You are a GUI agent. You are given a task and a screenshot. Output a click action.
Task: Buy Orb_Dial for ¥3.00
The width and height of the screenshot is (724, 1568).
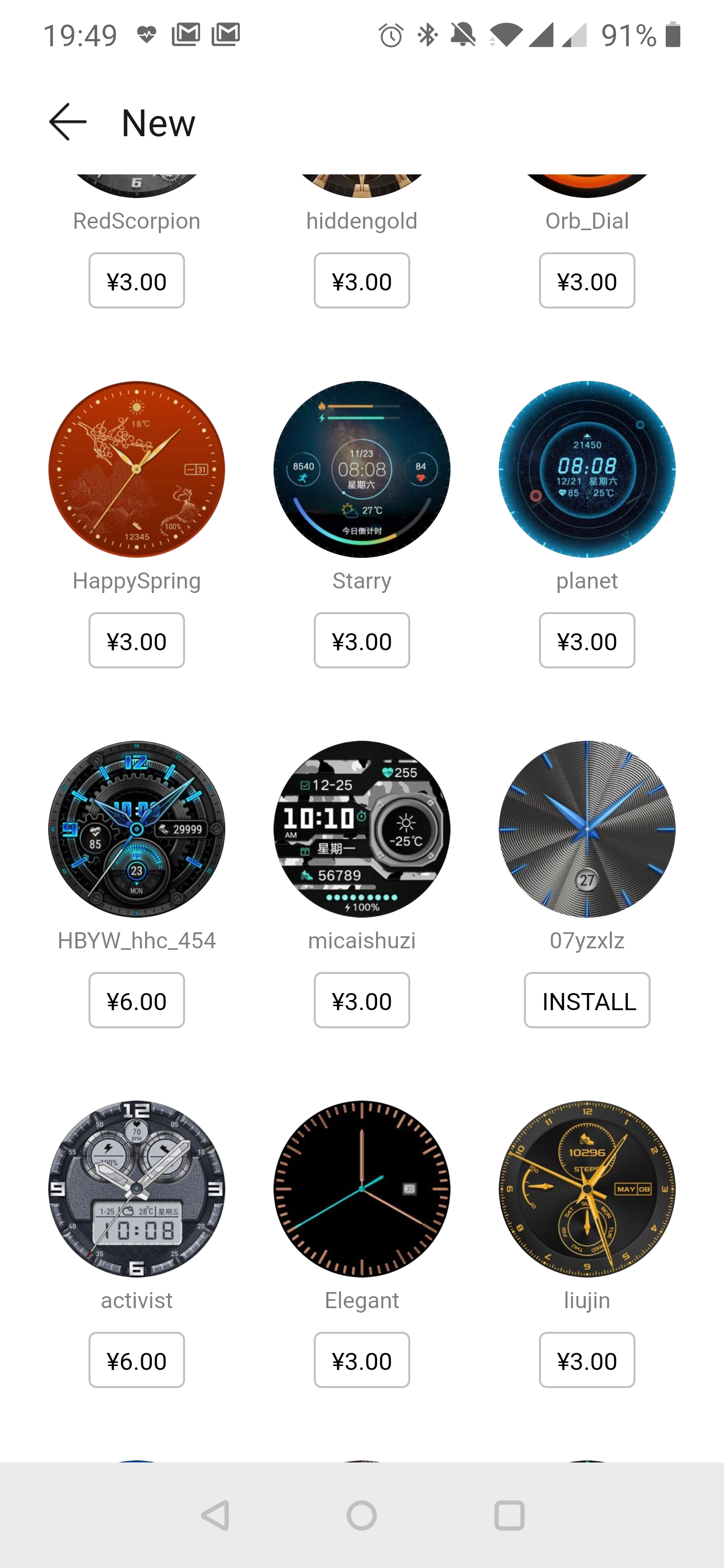(x=586, y=280)
